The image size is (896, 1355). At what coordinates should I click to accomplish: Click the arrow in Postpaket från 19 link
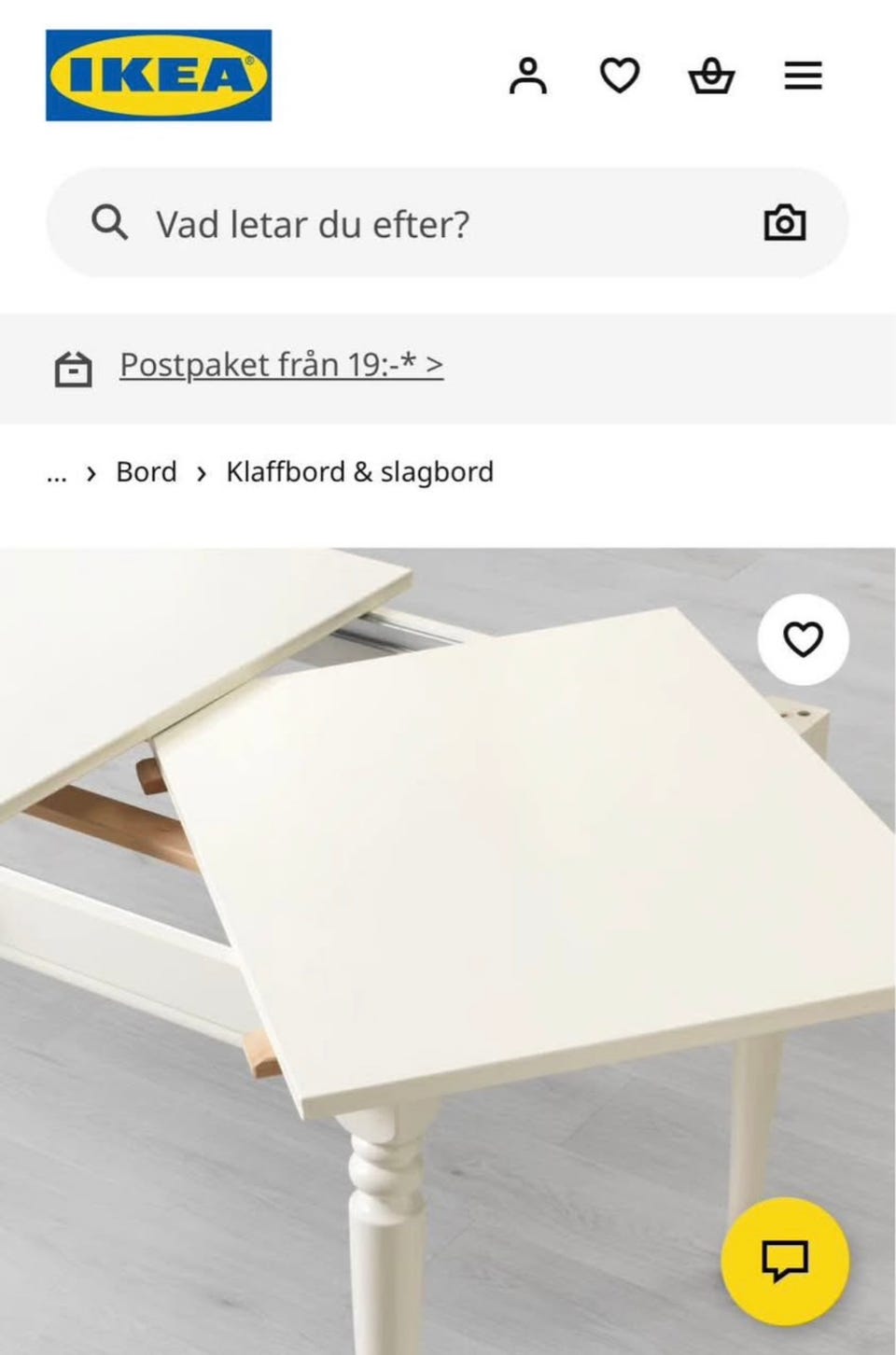pyautogui.click(x=435, y=364)
